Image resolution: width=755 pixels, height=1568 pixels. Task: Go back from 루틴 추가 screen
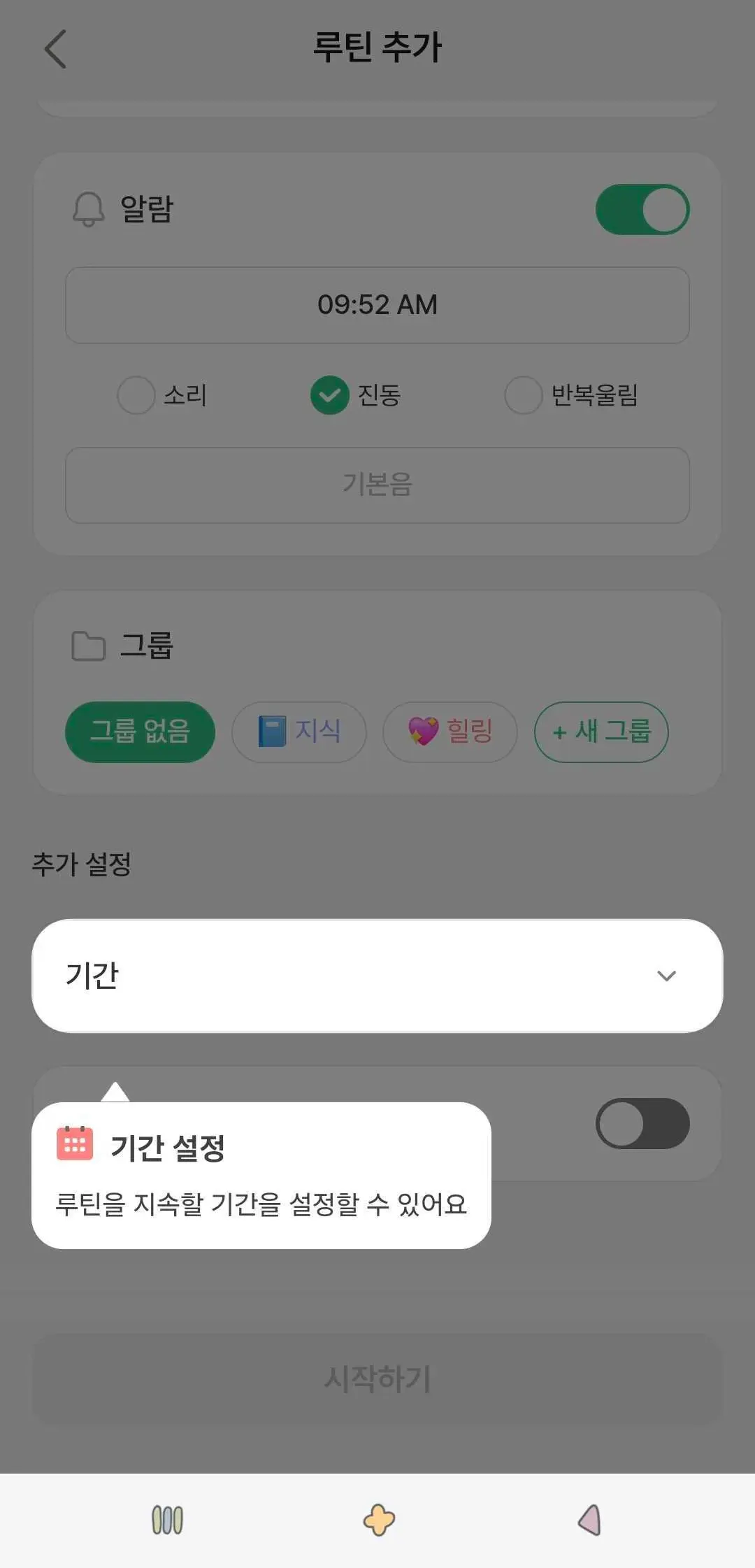(55, 49)
